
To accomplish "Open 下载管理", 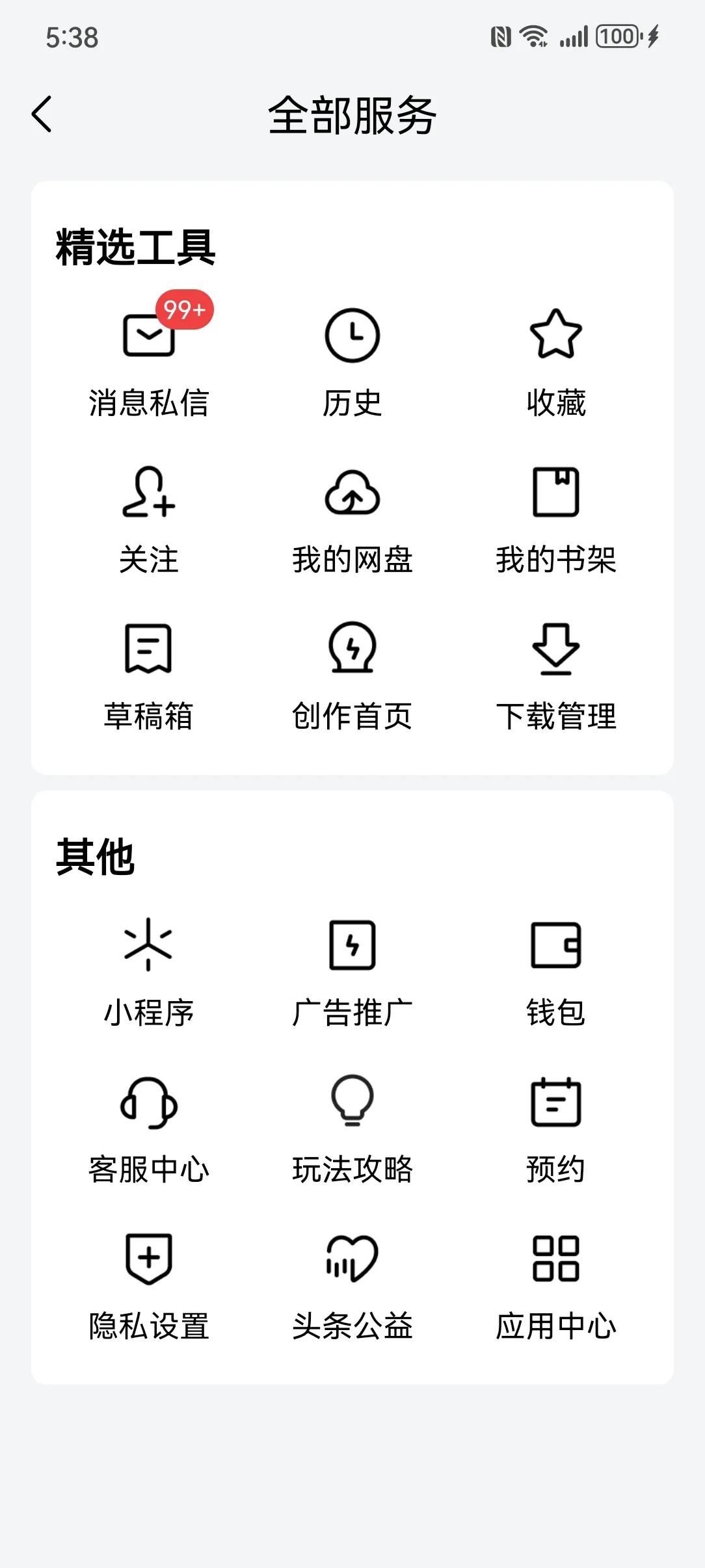I will (x=556, y=677).
